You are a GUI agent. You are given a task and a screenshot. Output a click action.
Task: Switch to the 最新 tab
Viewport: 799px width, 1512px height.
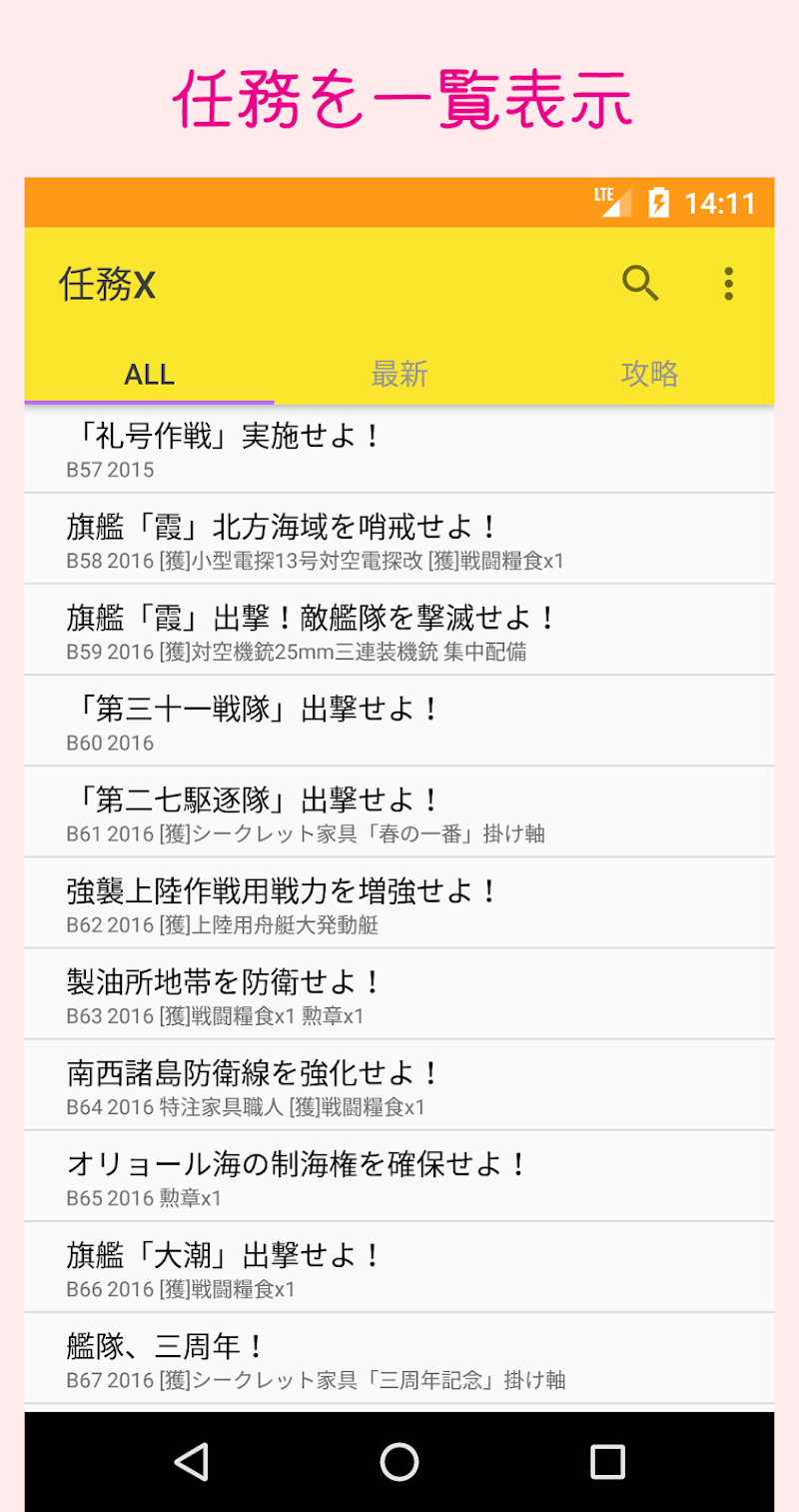tap(399, 374)
